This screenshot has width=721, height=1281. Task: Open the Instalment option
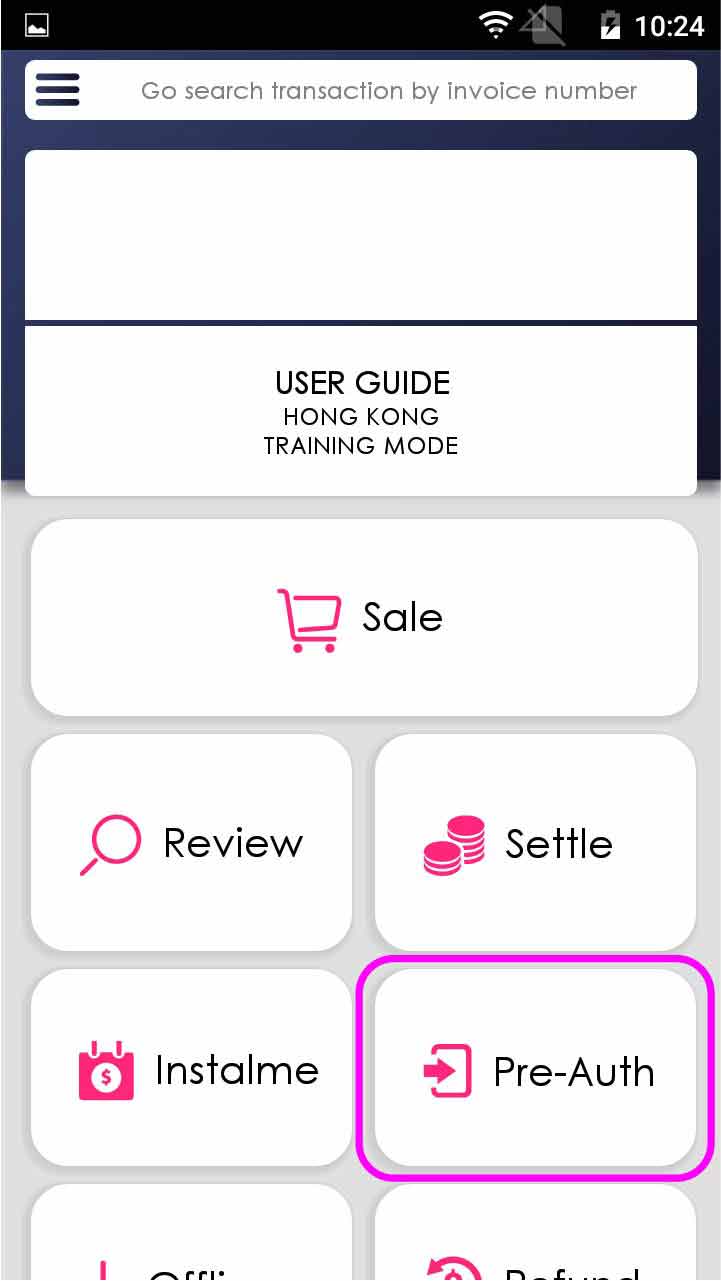point(191,1068)
